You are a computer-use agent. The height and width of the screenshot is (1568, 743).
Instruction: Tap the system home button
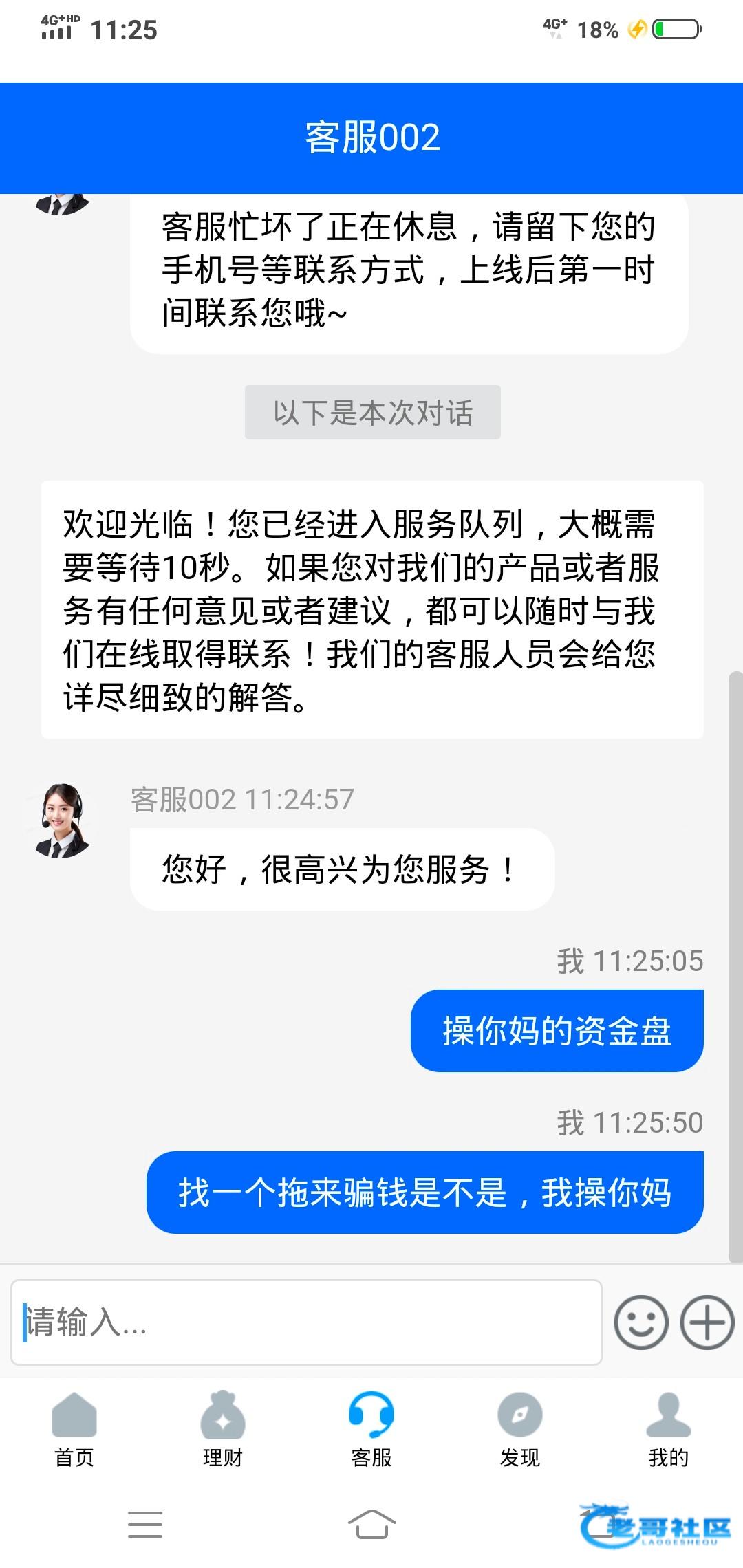click(x=371, y=1524)
